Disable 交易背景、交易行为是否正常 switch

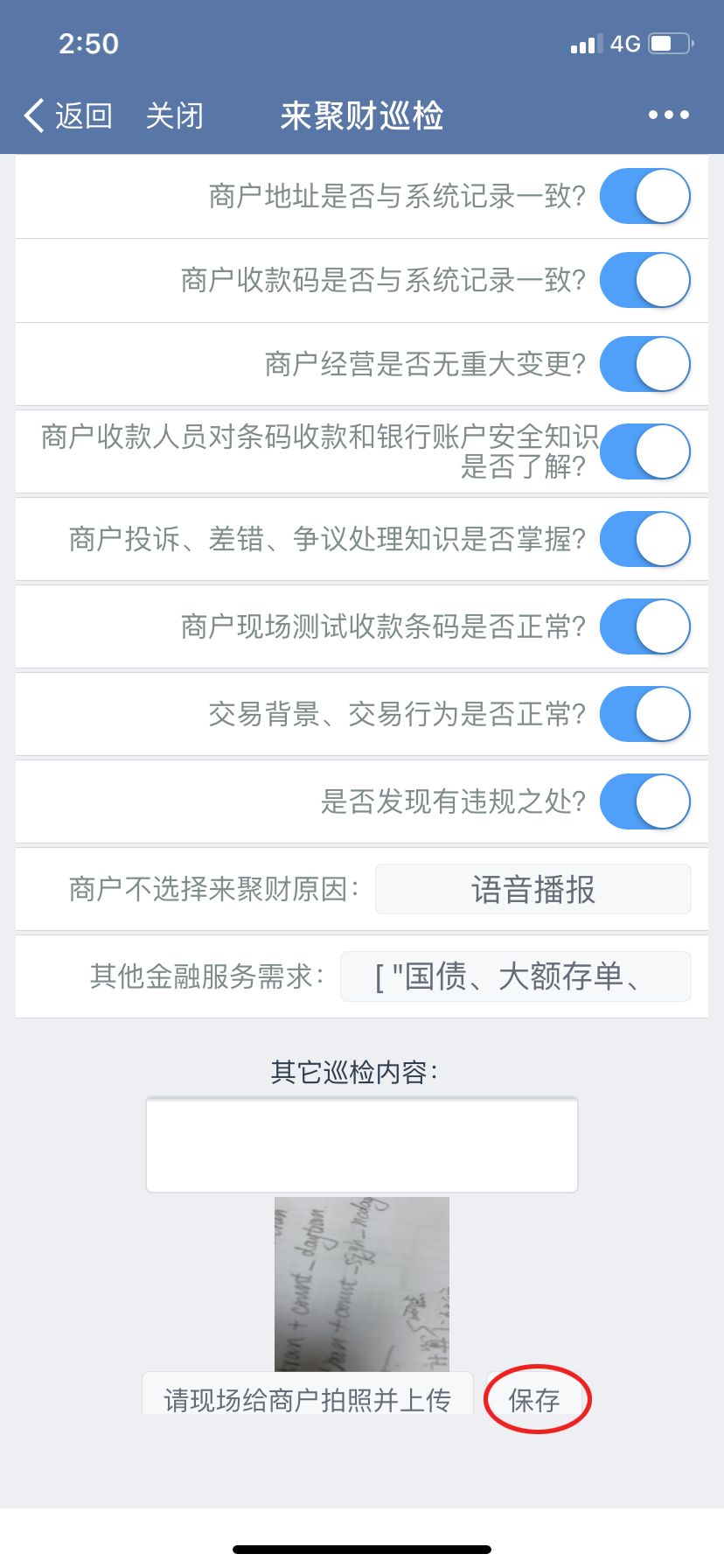tap(644, 714)
